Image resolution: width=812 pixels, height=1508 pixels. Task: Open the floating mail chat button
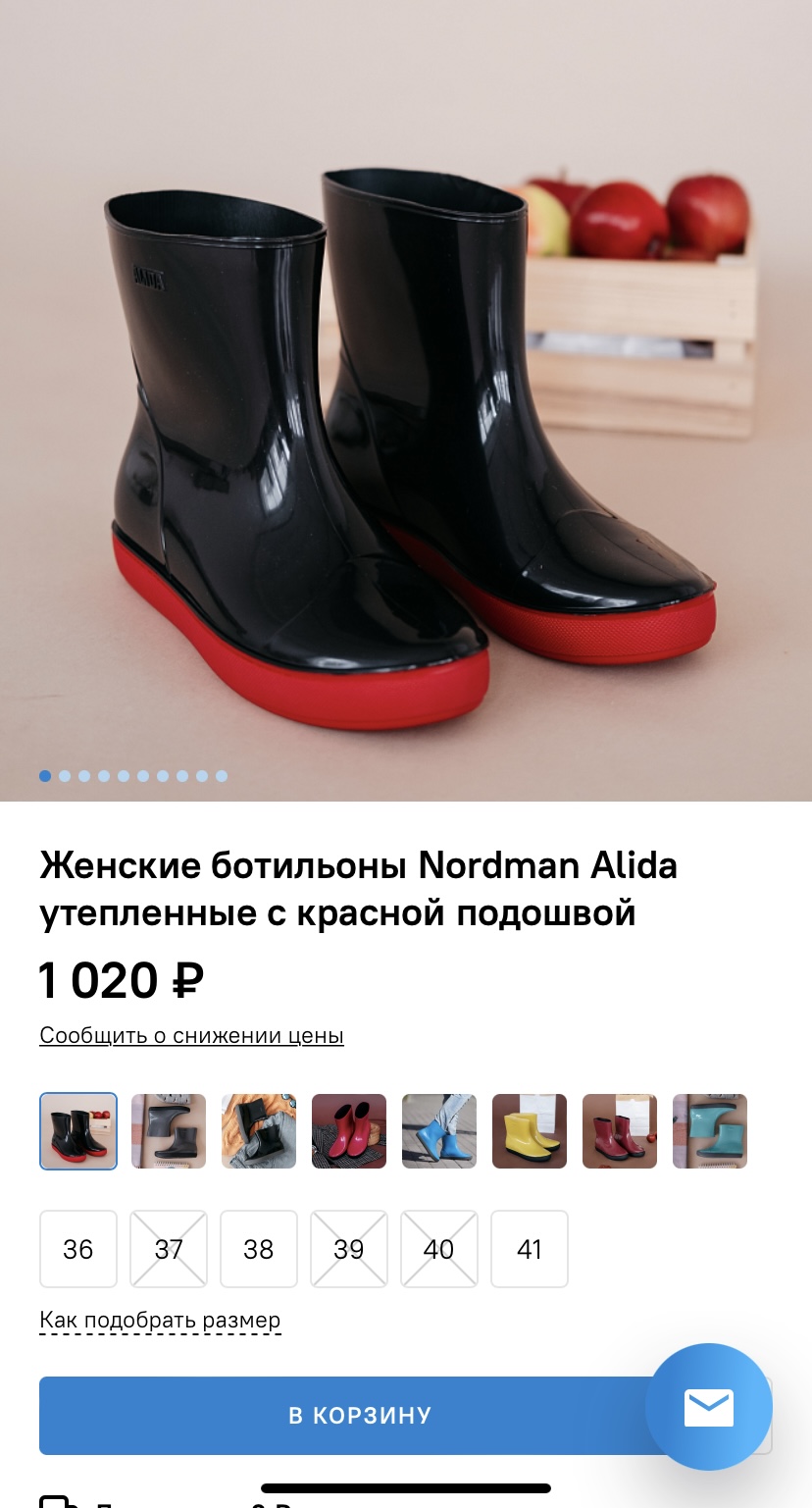(709, 1407)
